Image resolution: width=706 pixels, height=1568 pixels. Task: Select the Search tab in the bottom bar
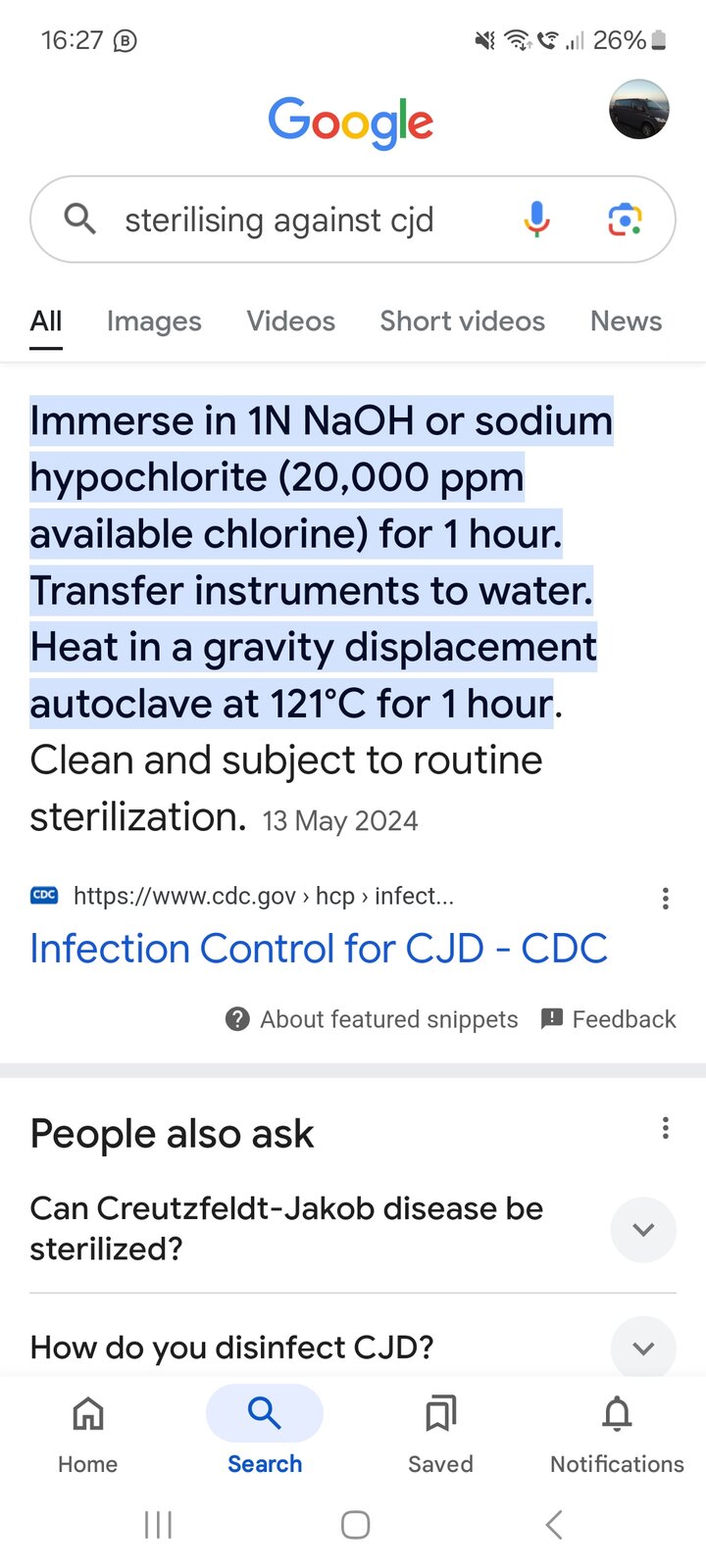[x=265, y=1434]
